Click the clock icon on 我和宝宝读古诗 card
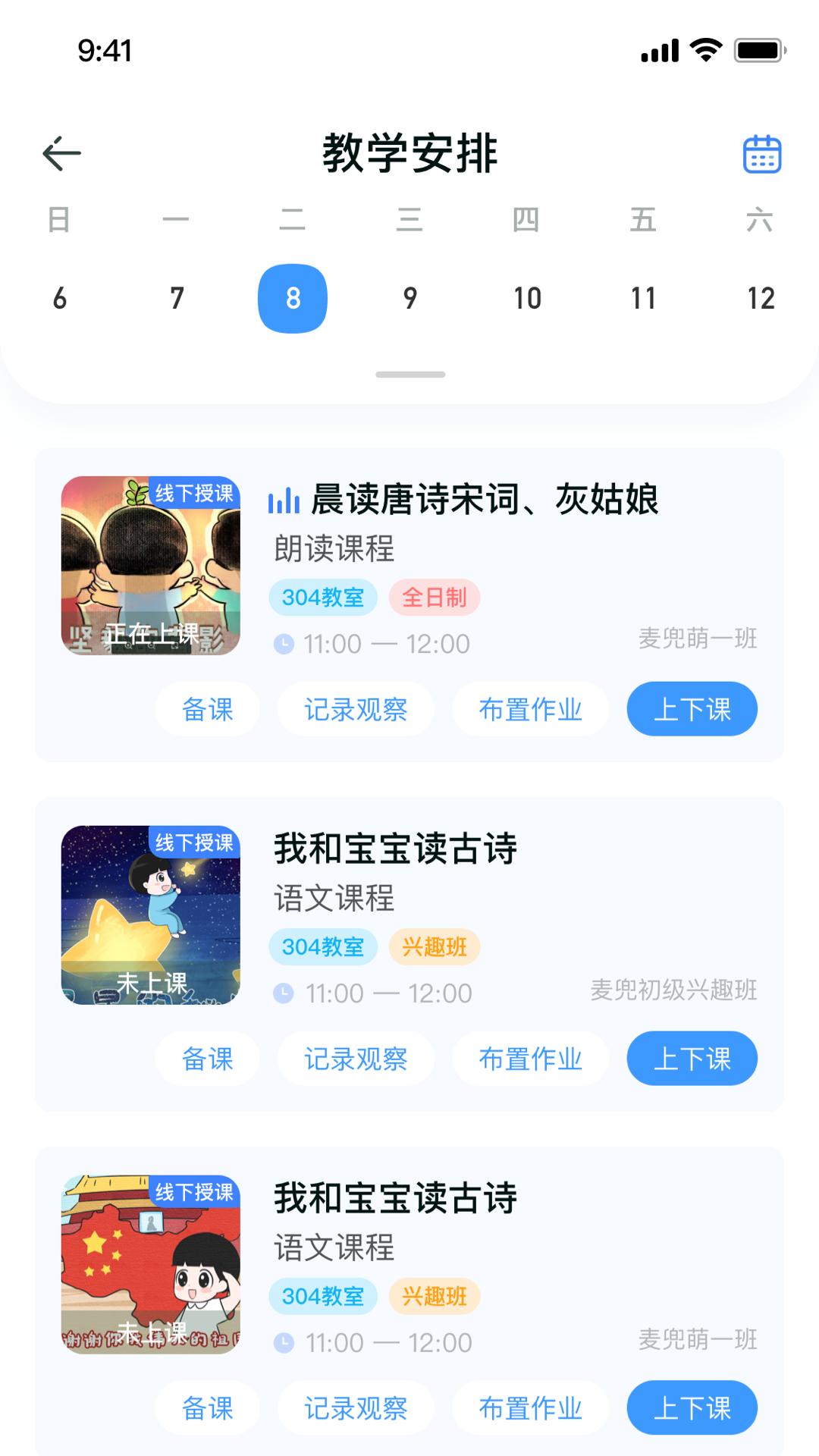The image size is (819, 1456). 284,992
